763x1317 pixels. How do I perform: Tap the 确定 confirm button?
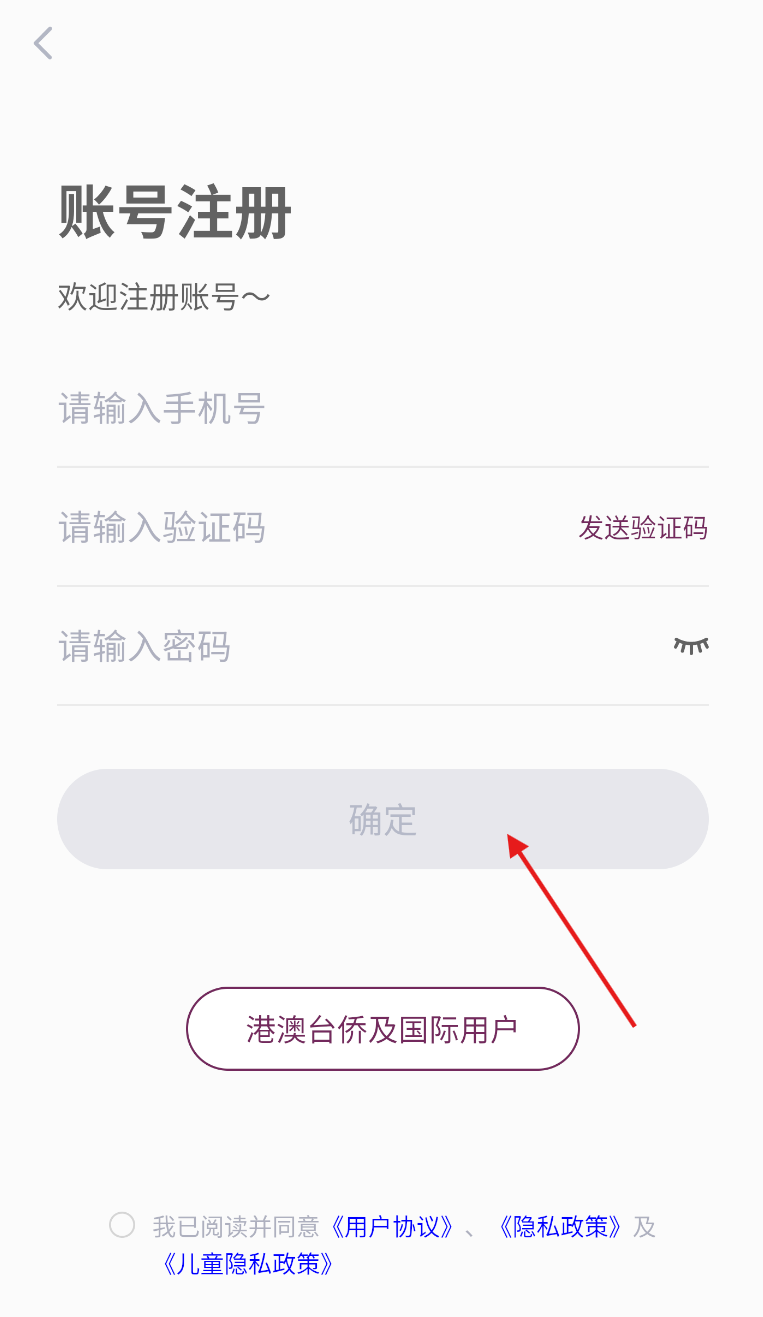(383, 819)
